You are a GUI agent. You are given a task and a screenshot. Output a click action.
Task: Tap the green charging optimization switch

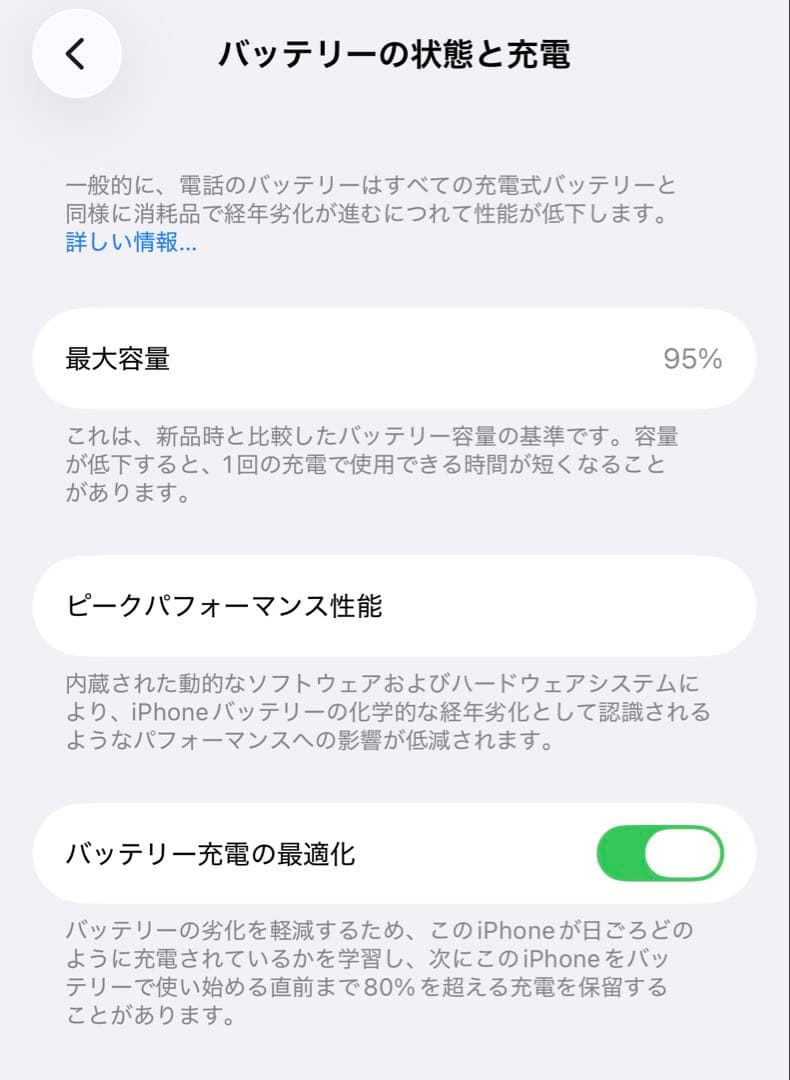pyautogui.click(x=659, y=852)
